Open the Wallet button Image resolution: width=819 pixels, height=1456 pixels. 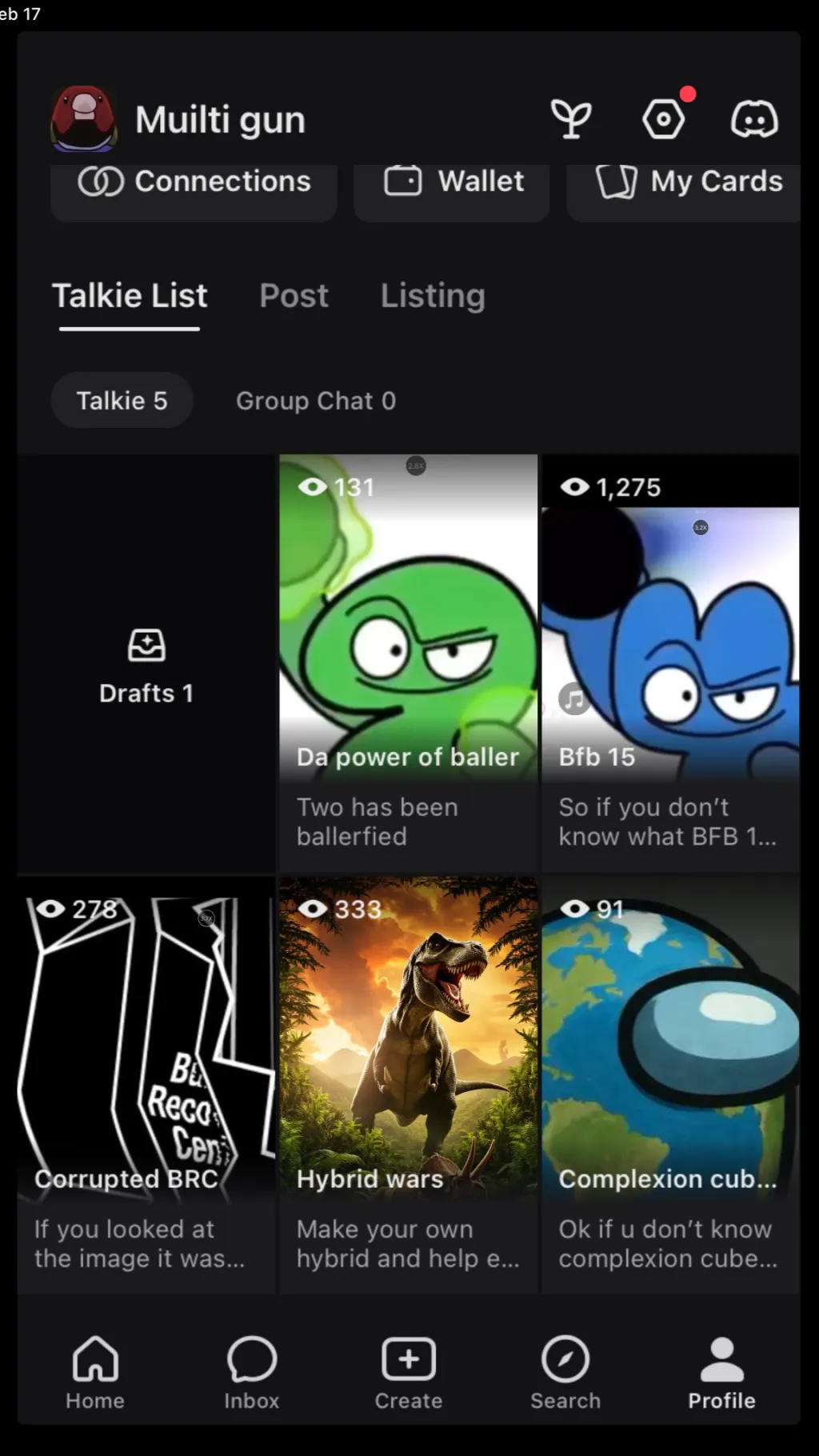[x=452, y=184]
